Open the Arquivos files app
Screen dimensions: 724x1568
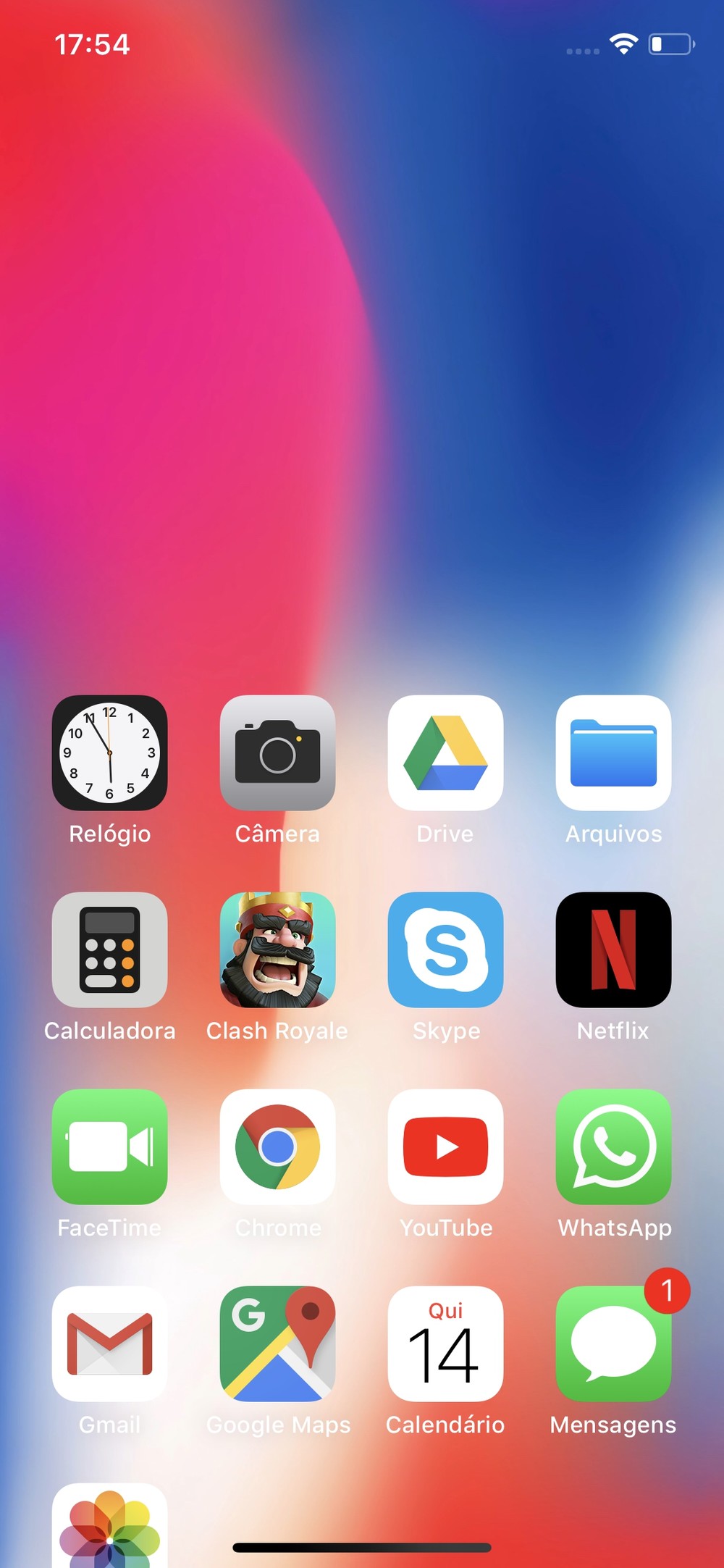click(613, 752)
